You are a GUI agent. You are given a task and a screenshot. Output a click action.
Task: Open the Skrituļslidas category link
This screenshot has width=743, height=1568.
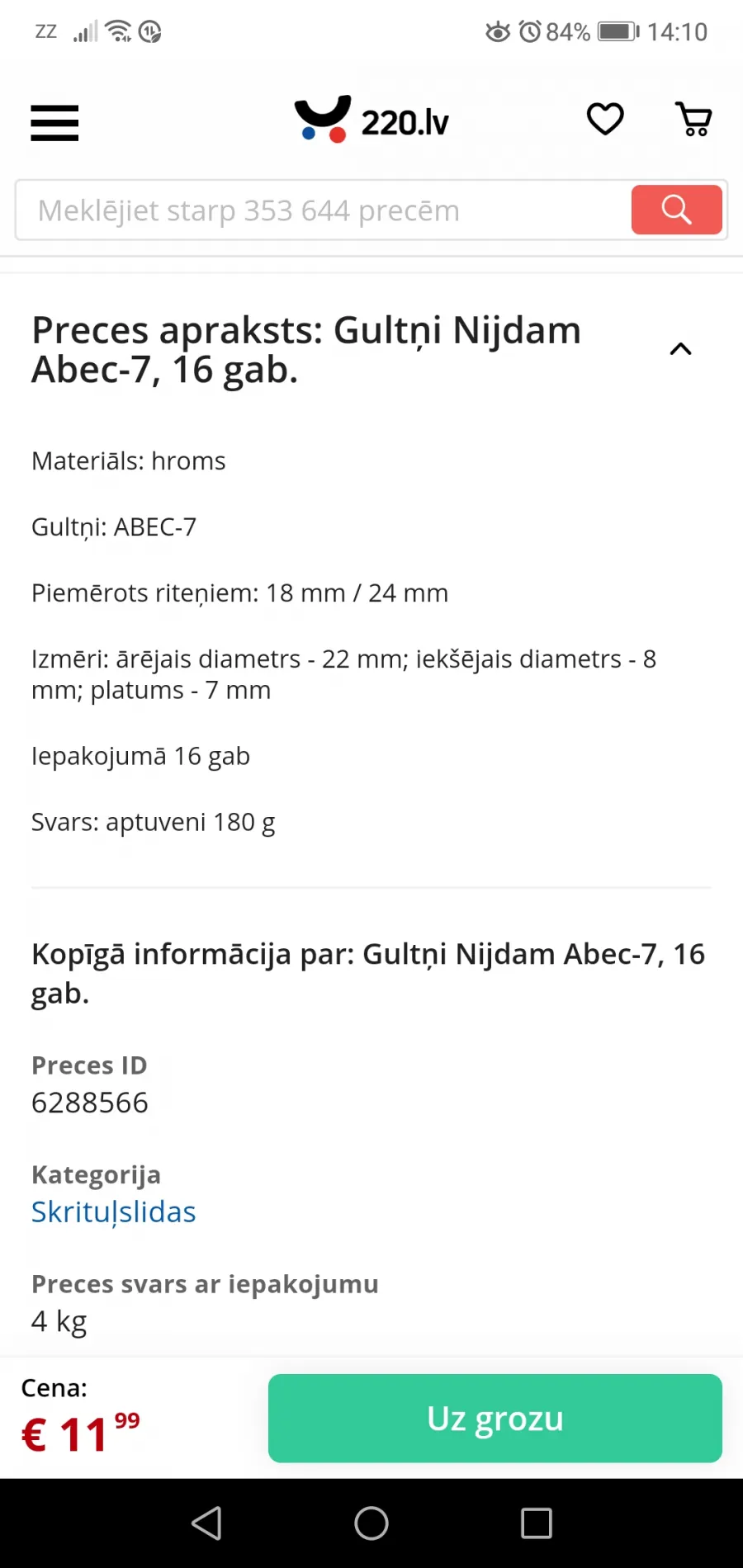[114, 1211]
